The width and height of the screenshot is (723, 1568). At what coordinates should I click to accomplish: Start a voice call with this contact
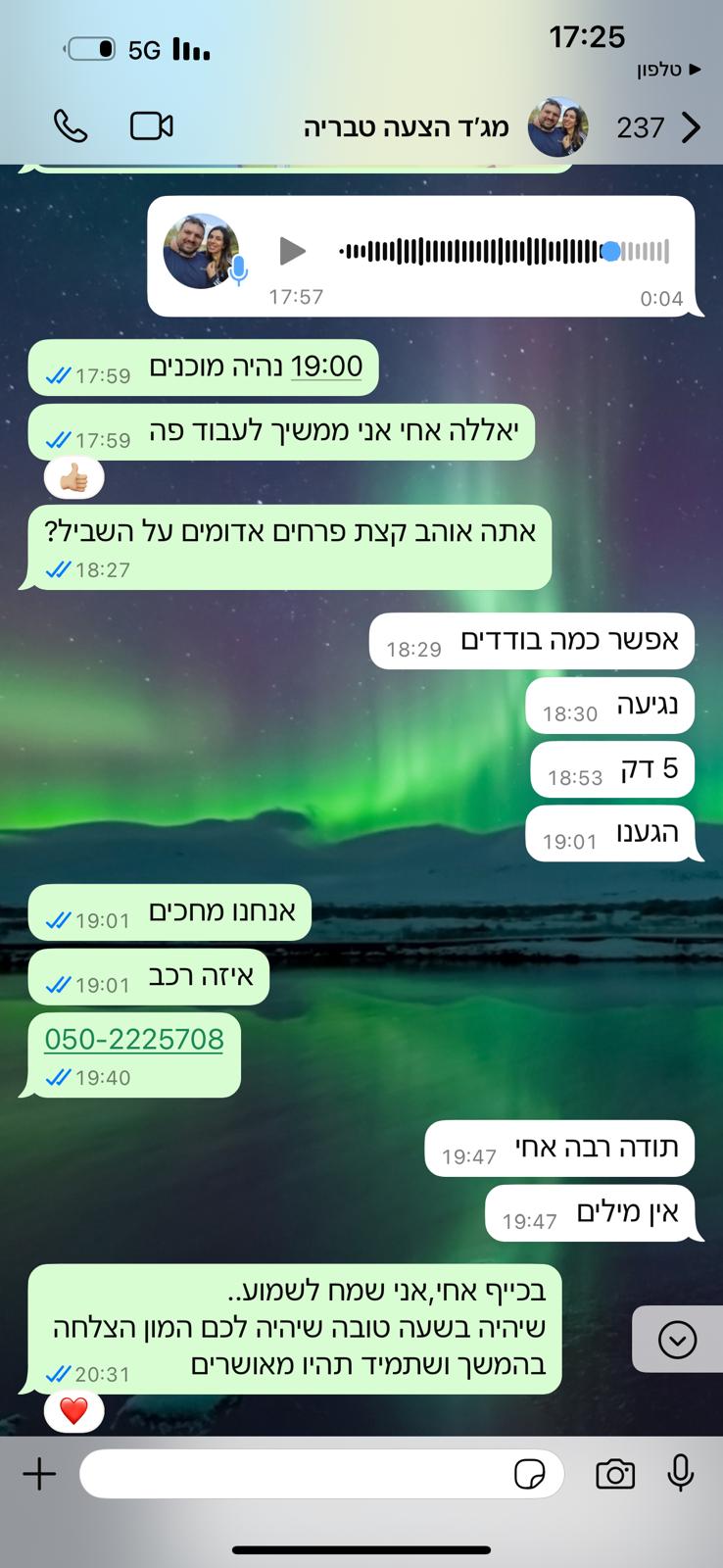[71, 126]
